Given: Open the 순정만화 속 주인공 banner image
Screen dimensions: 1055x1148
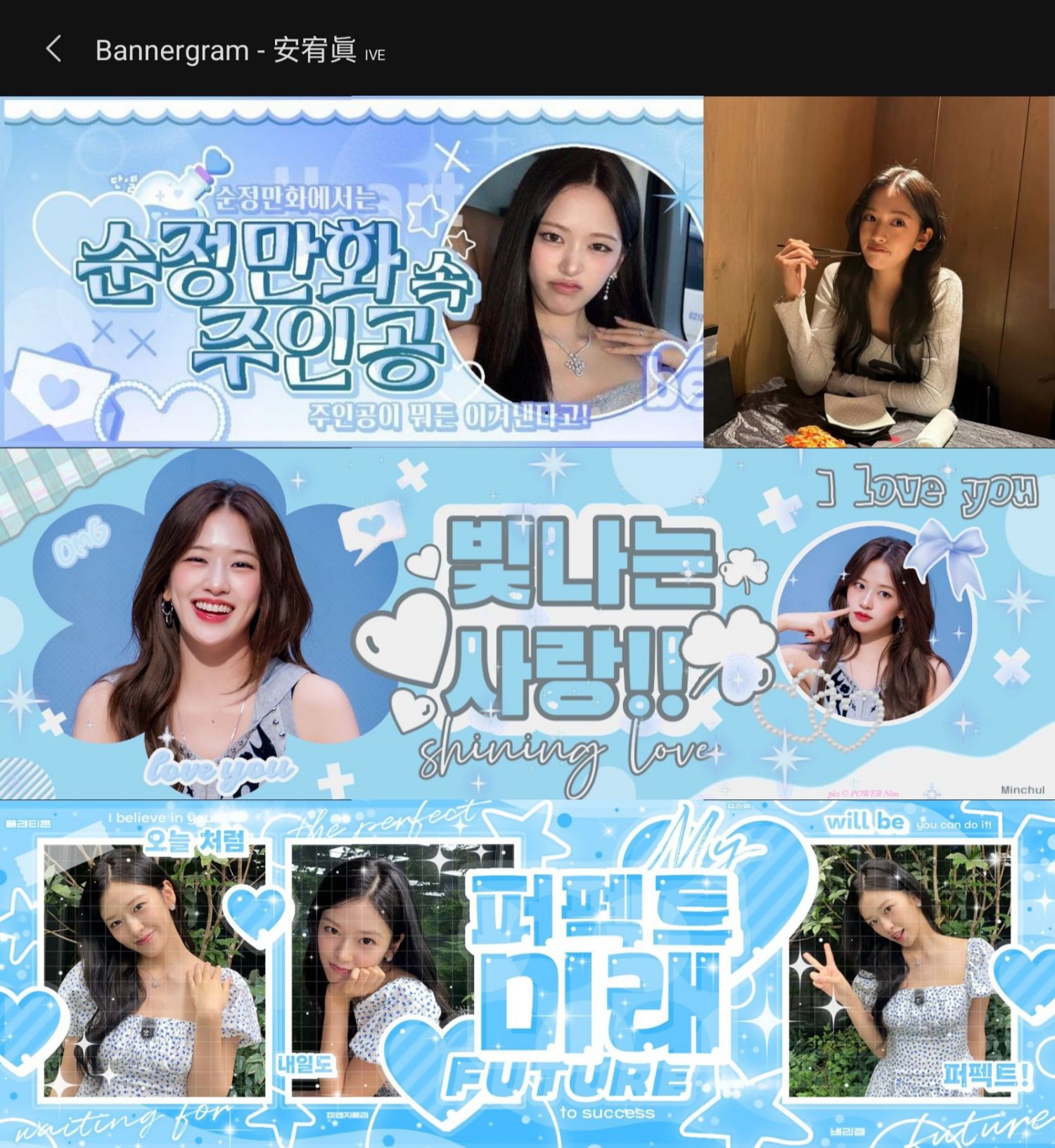Looking at the screenshot, I should (x=351, y=272).
